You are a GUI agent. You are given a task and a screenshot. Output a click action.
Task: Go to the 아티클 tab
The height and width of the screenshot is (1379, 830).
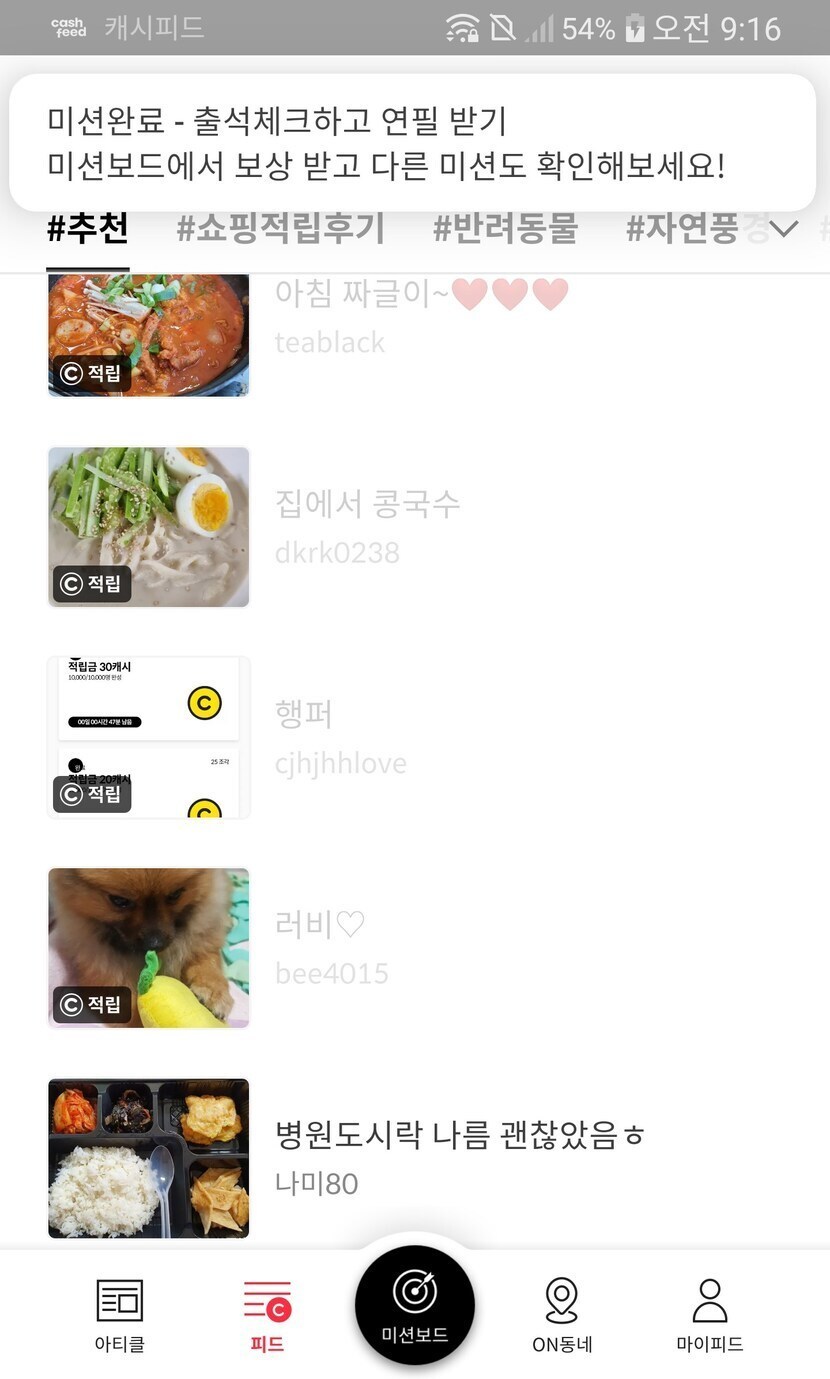click(x=120, y=1314)
